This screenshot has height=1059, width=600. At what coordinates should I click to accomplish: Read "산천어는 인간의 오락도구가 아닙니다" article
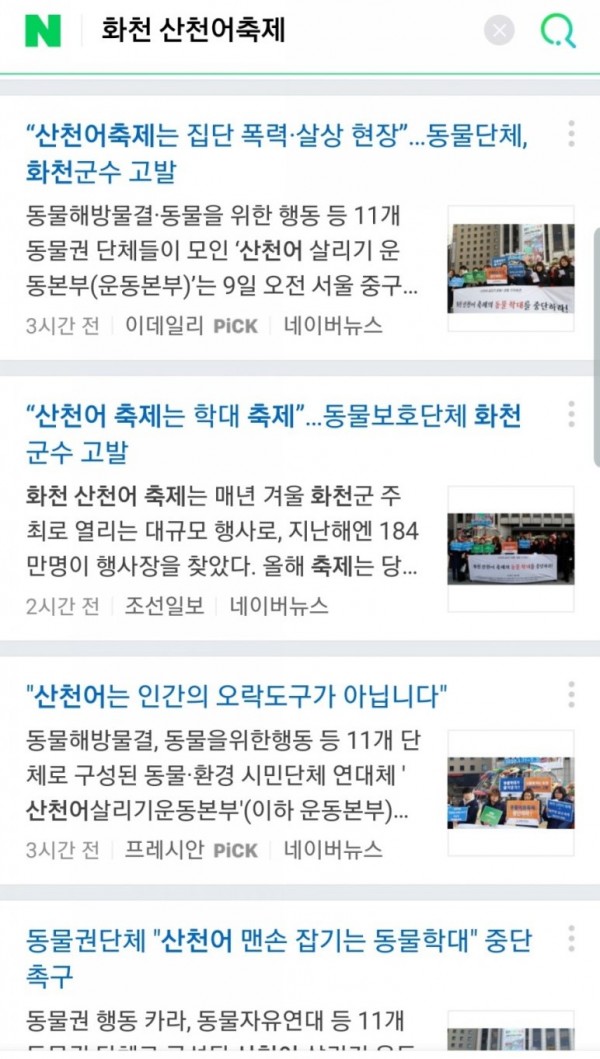point(236,694)
